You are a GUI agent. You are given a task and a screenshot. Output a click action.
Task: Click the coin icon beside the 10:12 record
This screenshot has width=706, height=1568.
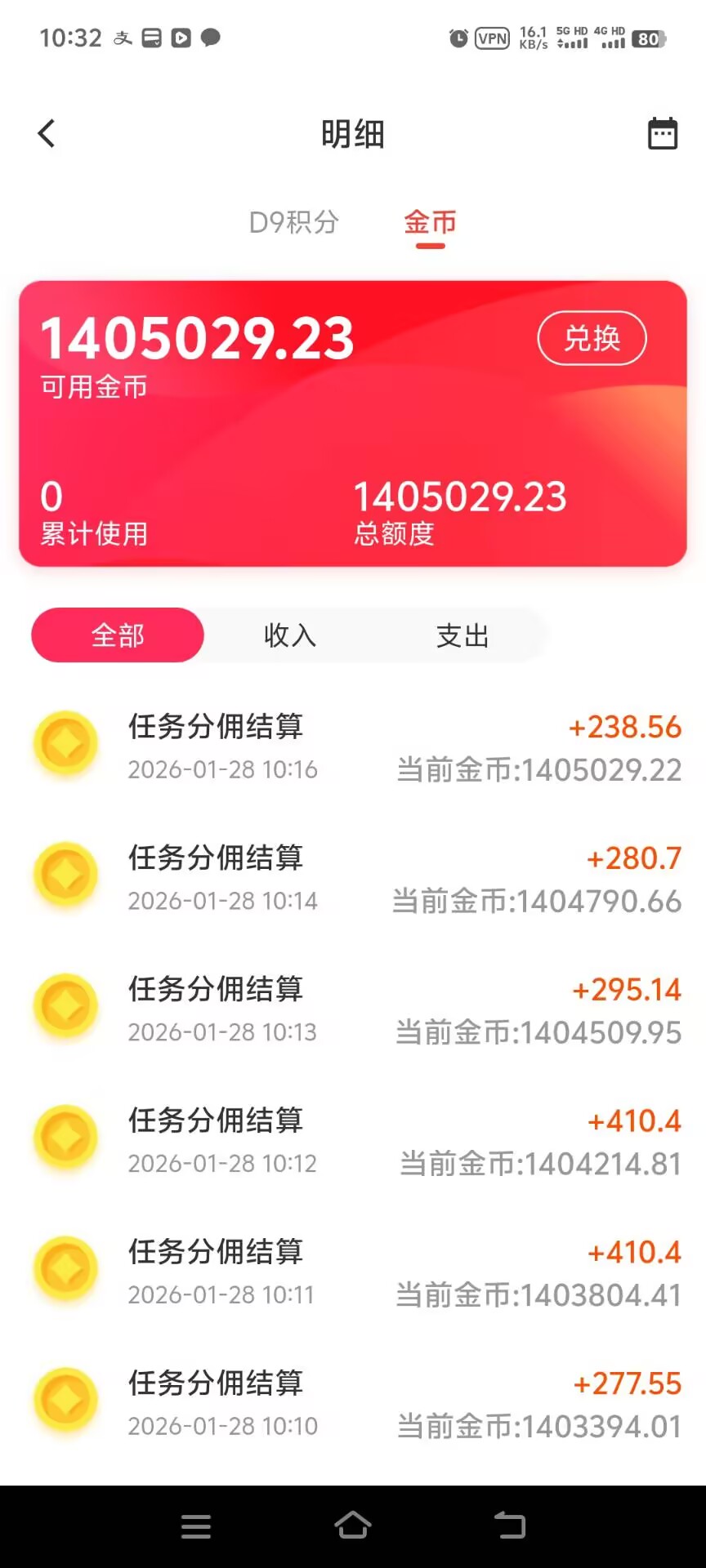point(65,1138)
